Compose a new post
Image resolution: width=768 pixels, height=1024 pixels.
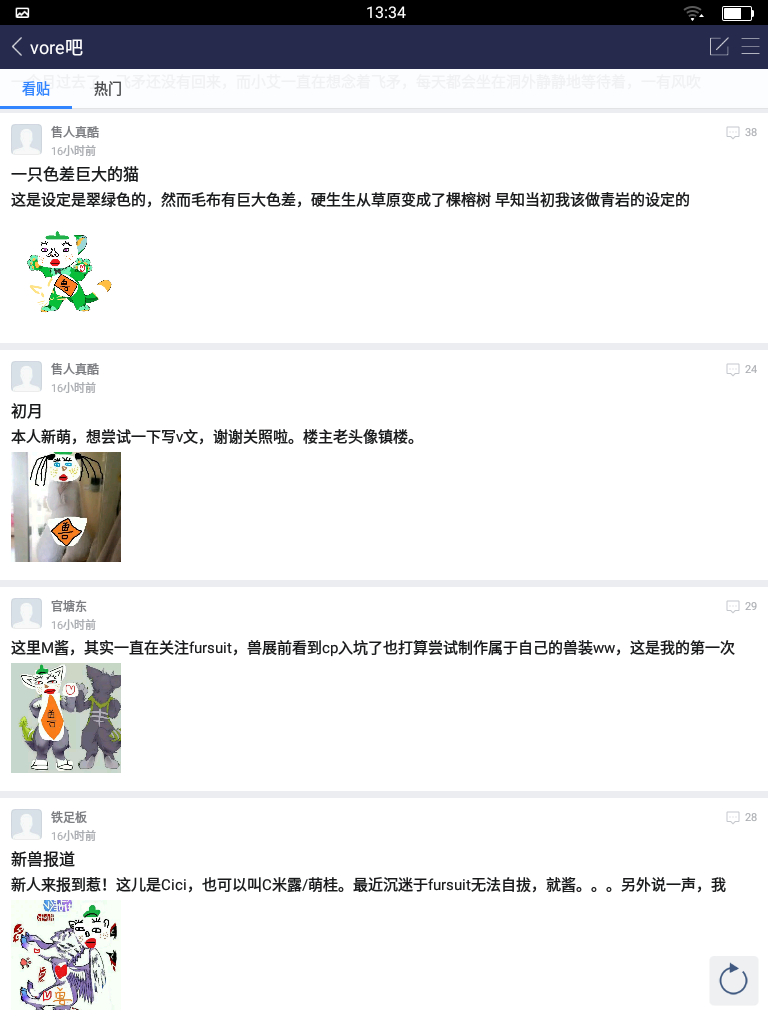tap(718, 46)
